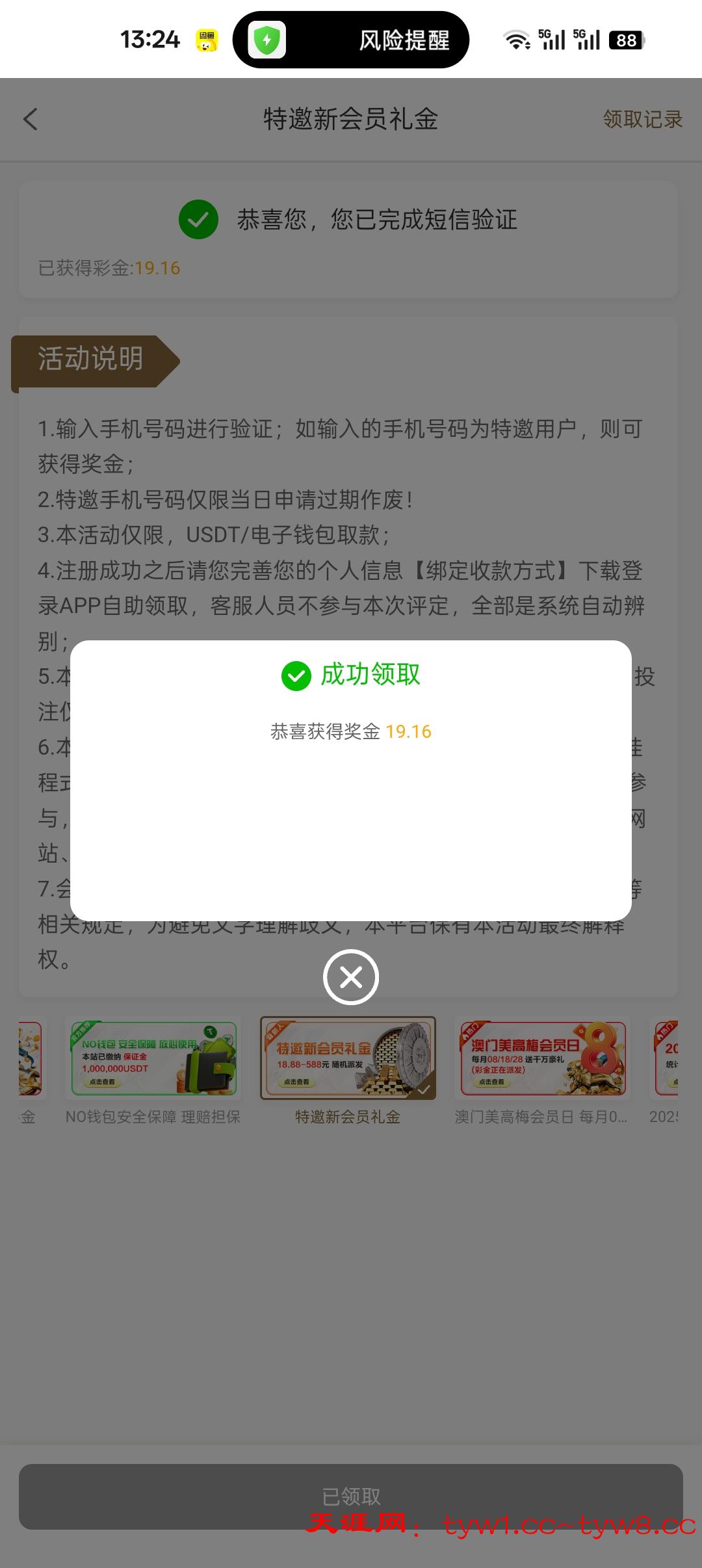The image size is (702, 1568).
Task: Open the NO钱包安全保障 promotion card
Action: 152,1058
